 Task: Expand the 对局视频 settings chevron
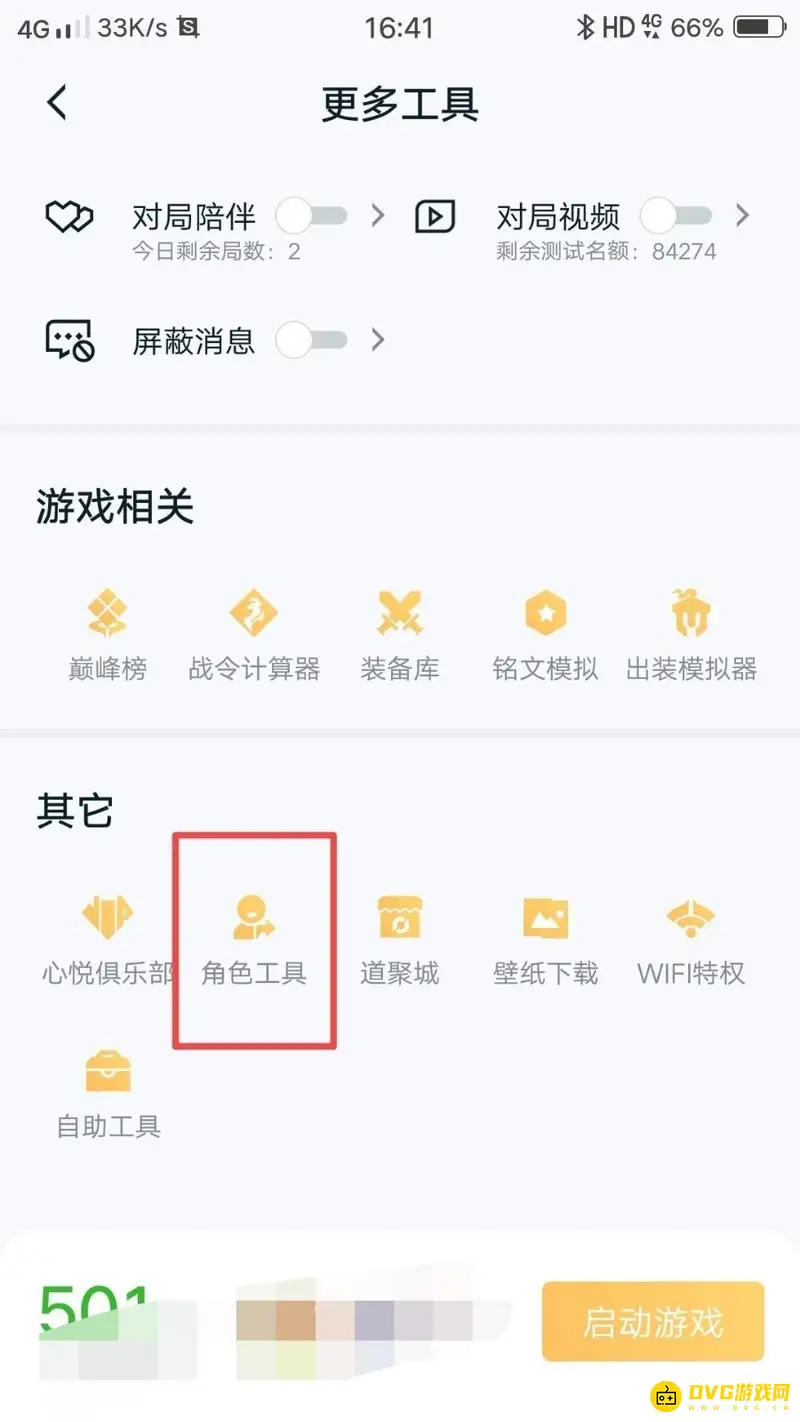743,216
